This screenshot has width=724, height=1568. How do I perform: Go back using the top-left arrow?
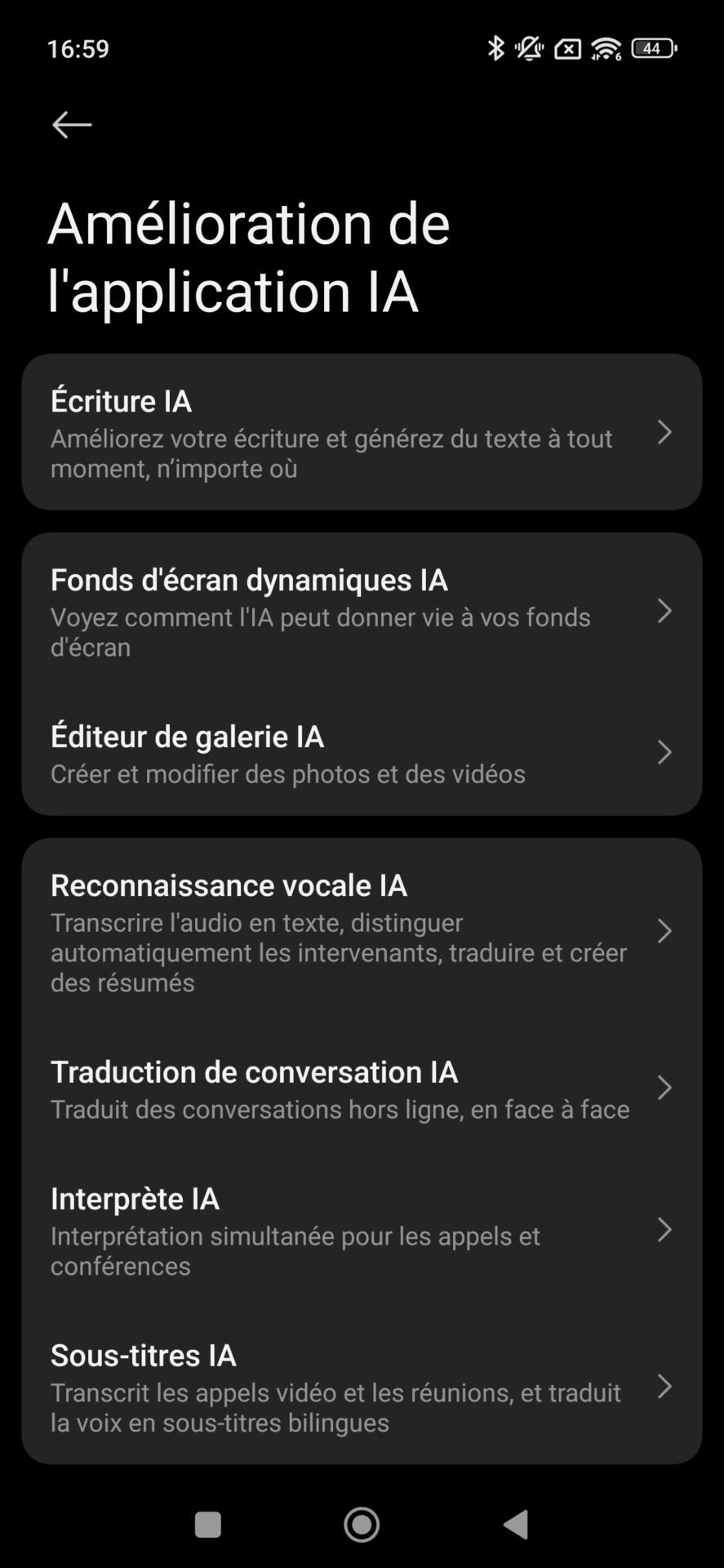point(72,125)
